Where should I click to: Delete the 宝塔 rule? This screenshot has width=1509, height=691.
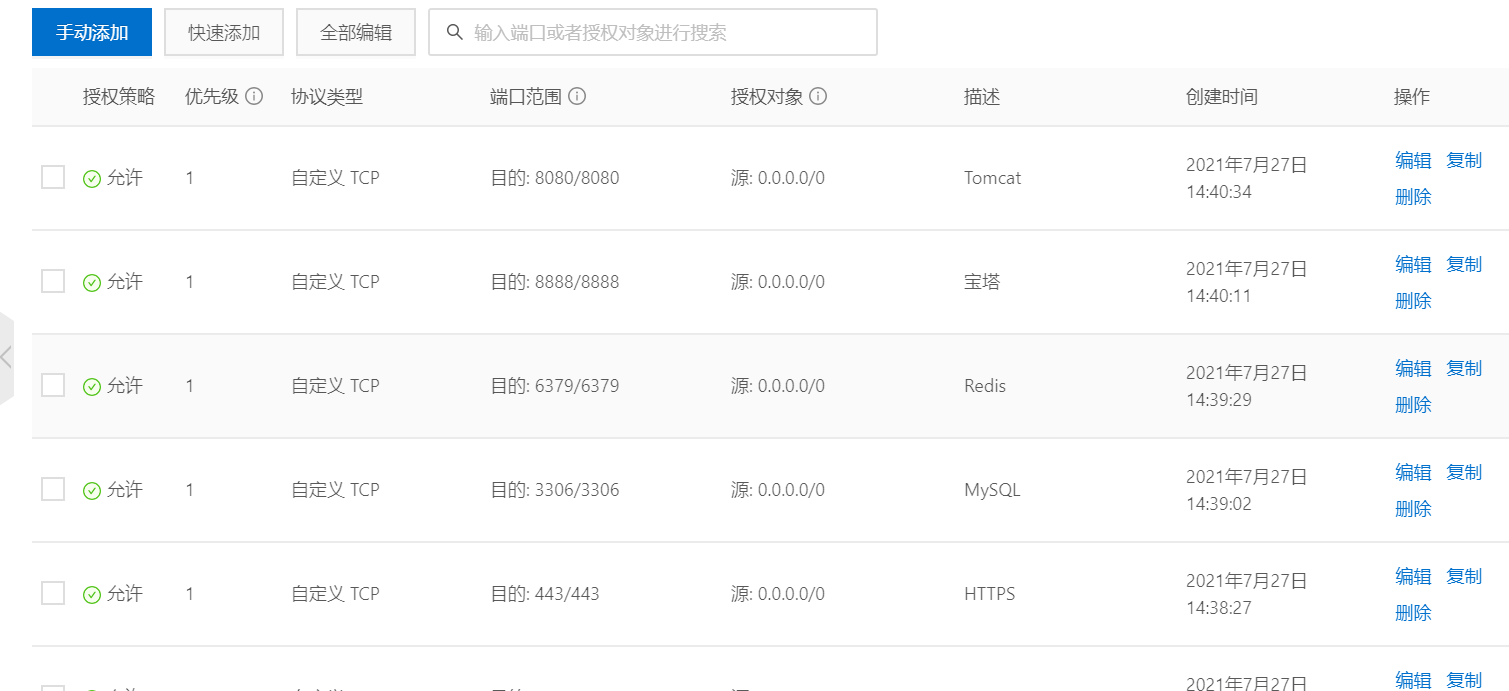click(1413, 301)
